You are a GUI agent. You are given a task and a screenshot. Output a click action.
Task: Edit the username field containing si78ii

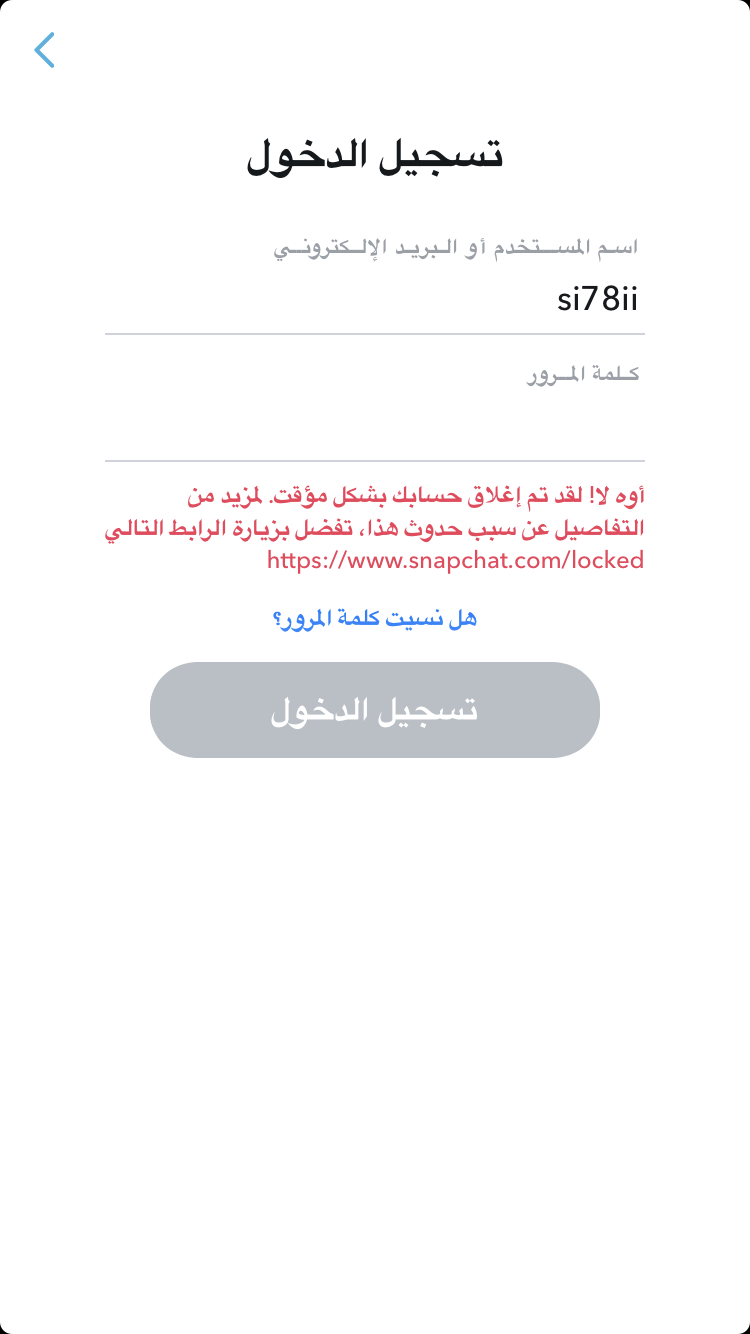coord(375,300)
